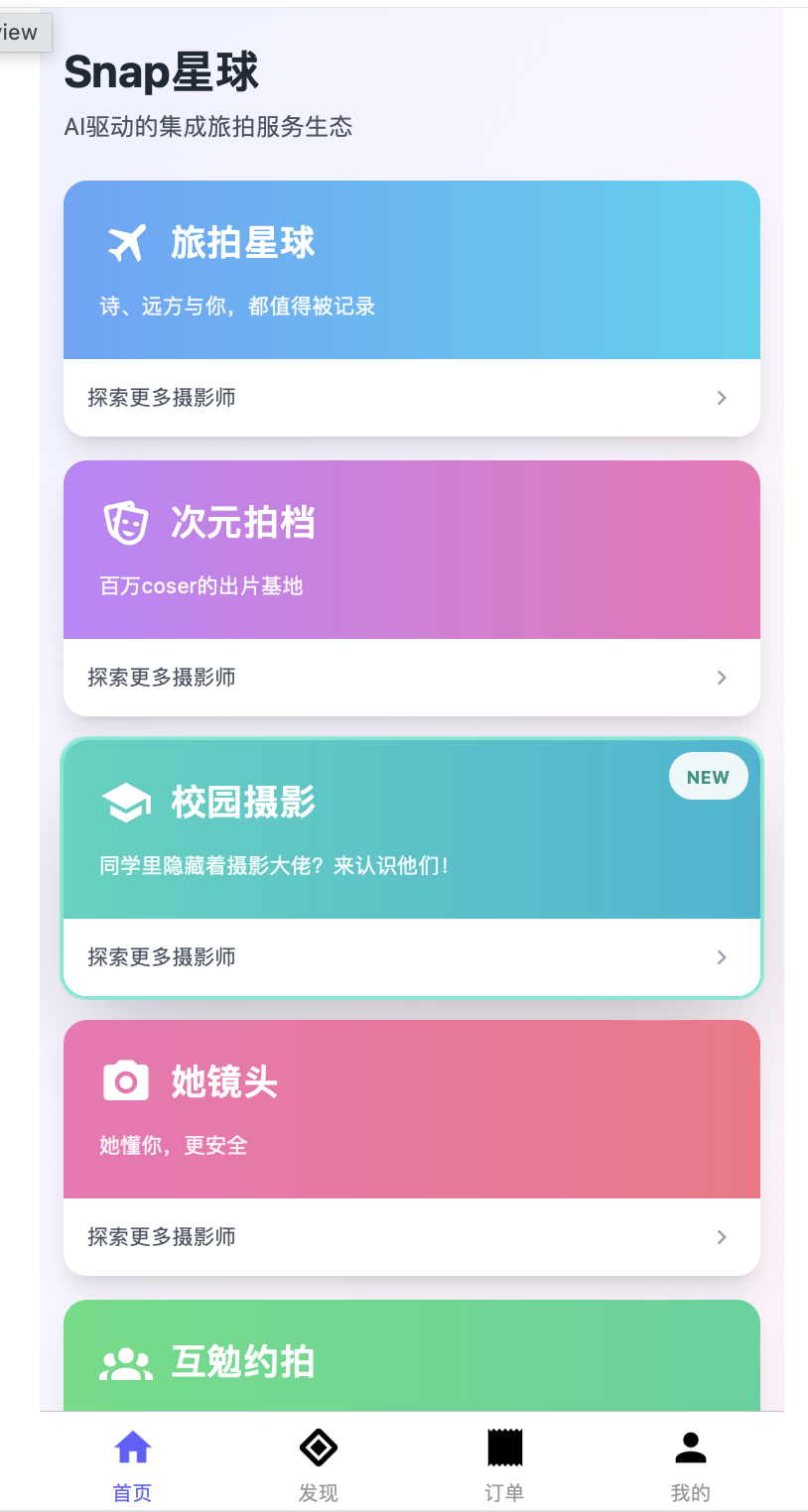Screen dimensions: 808x1512
Task: Click 探索更多摄影师 under 校园摄影 card
Action: coord(162,956)
